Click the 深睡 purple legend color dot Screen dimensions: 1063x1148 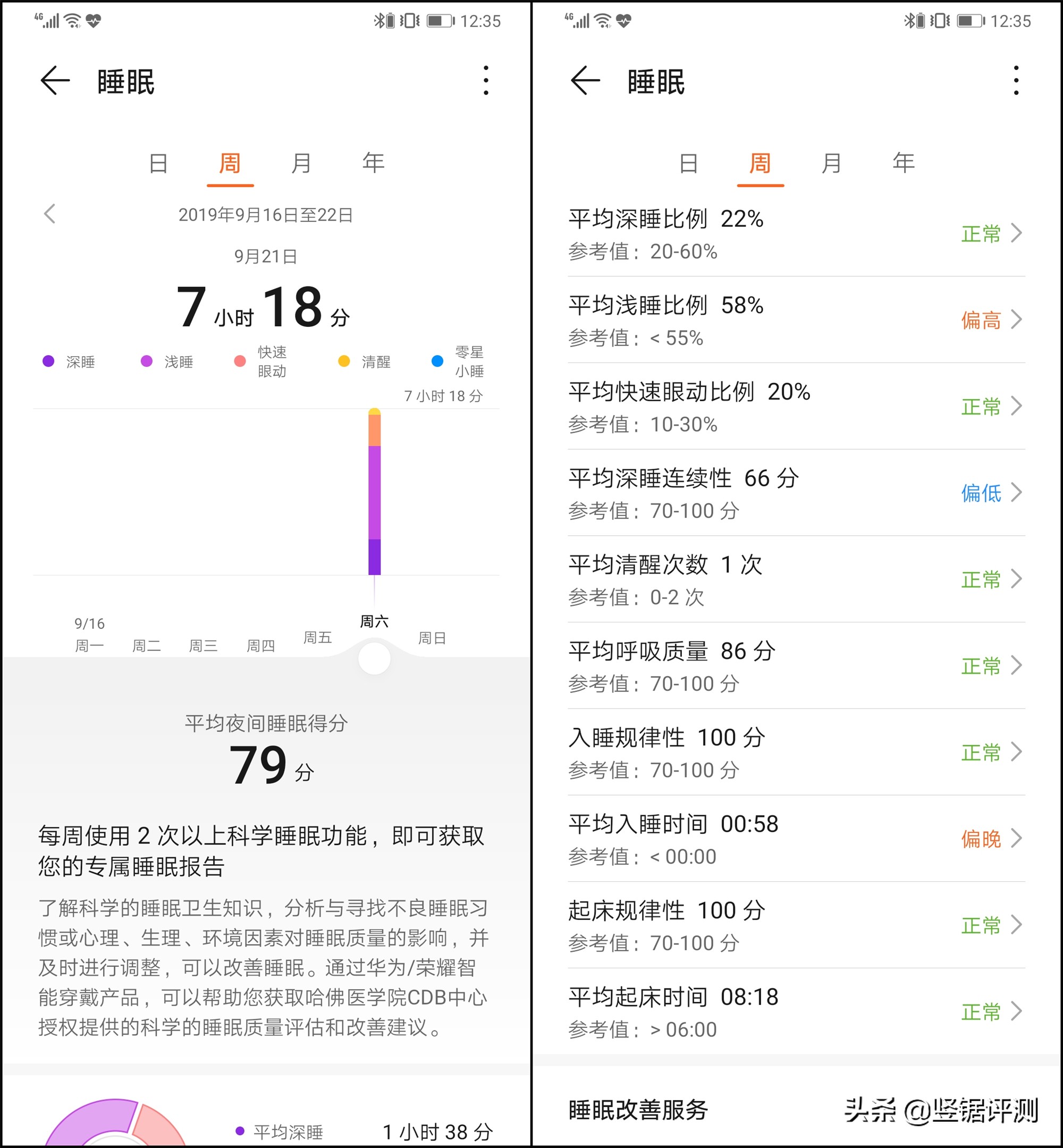pyautogui.click(x=48, y=361)
